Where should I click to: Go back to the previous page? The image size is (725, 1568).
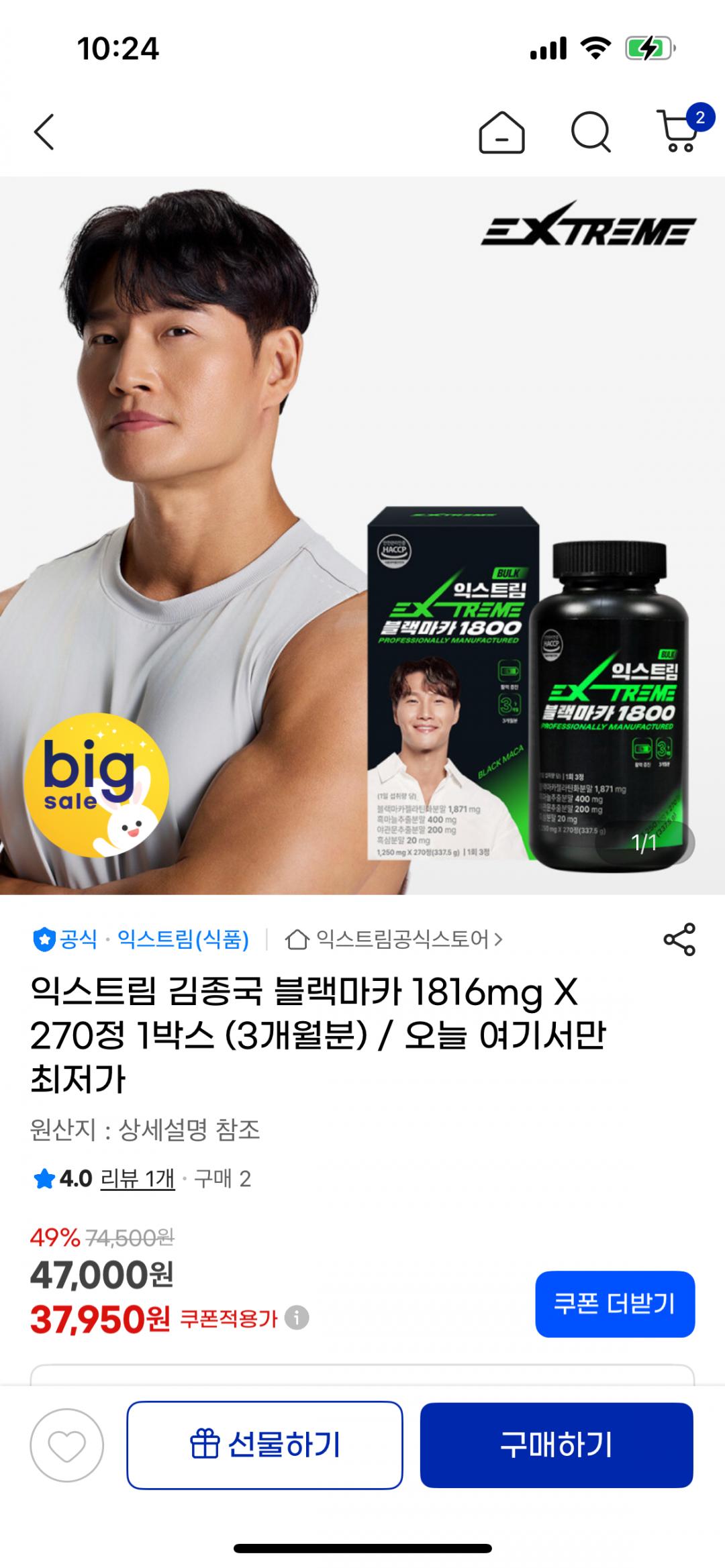(x=44, y=132)
